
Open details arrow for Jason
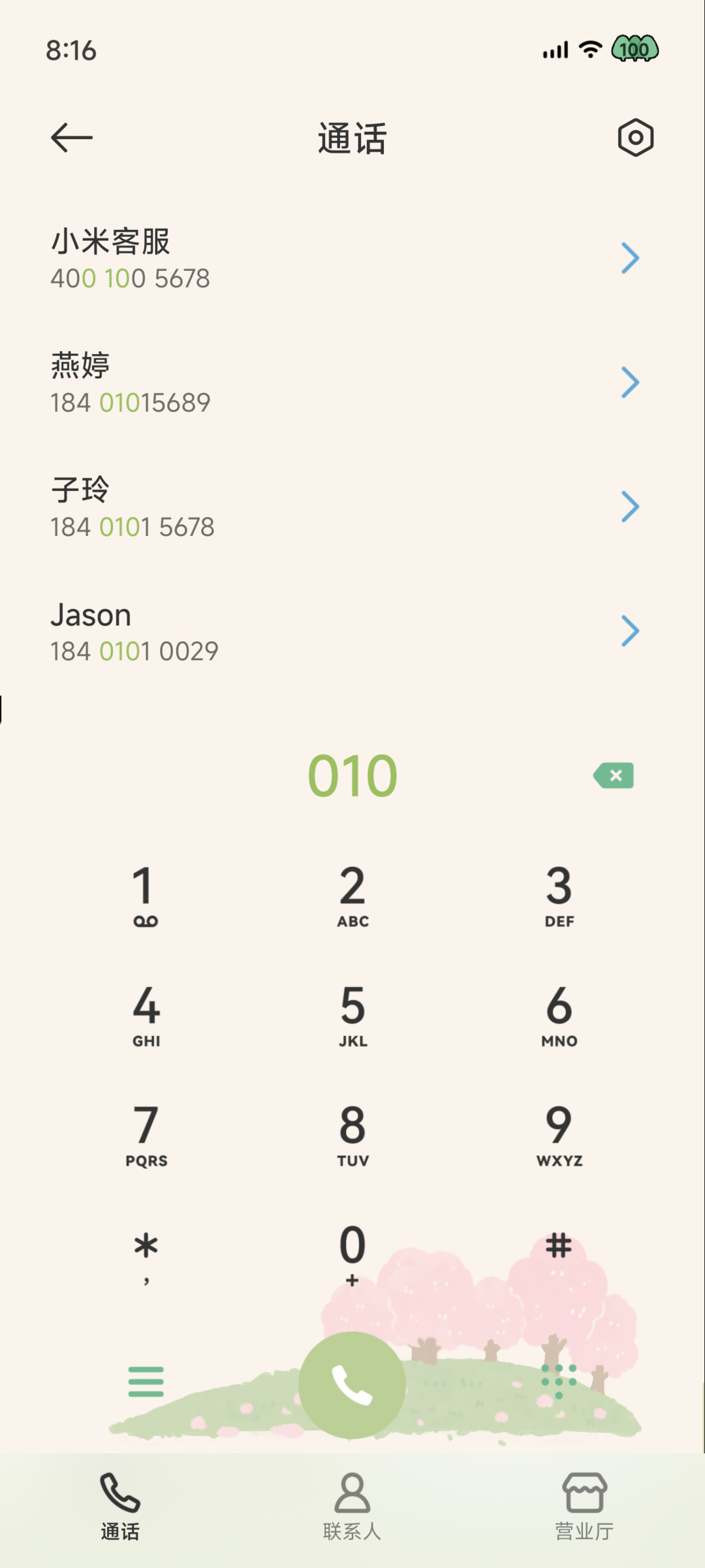click(630, 631)
